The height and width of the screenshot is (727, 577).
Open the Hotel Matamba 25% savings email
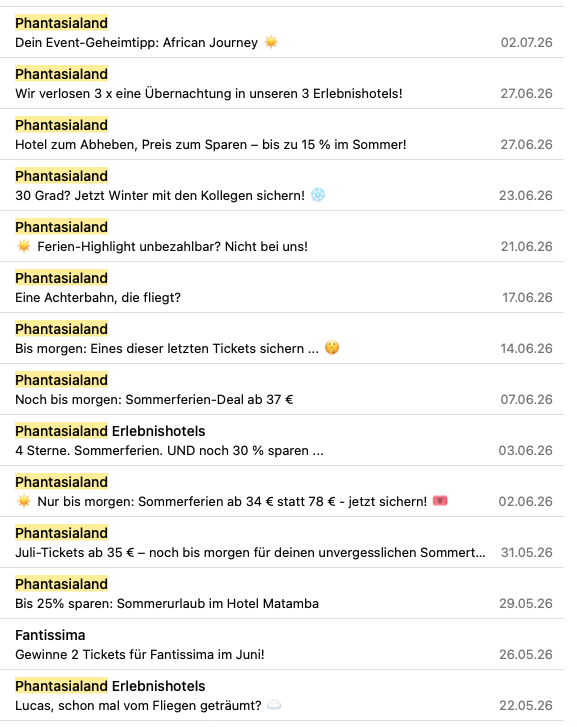[282, 593]
